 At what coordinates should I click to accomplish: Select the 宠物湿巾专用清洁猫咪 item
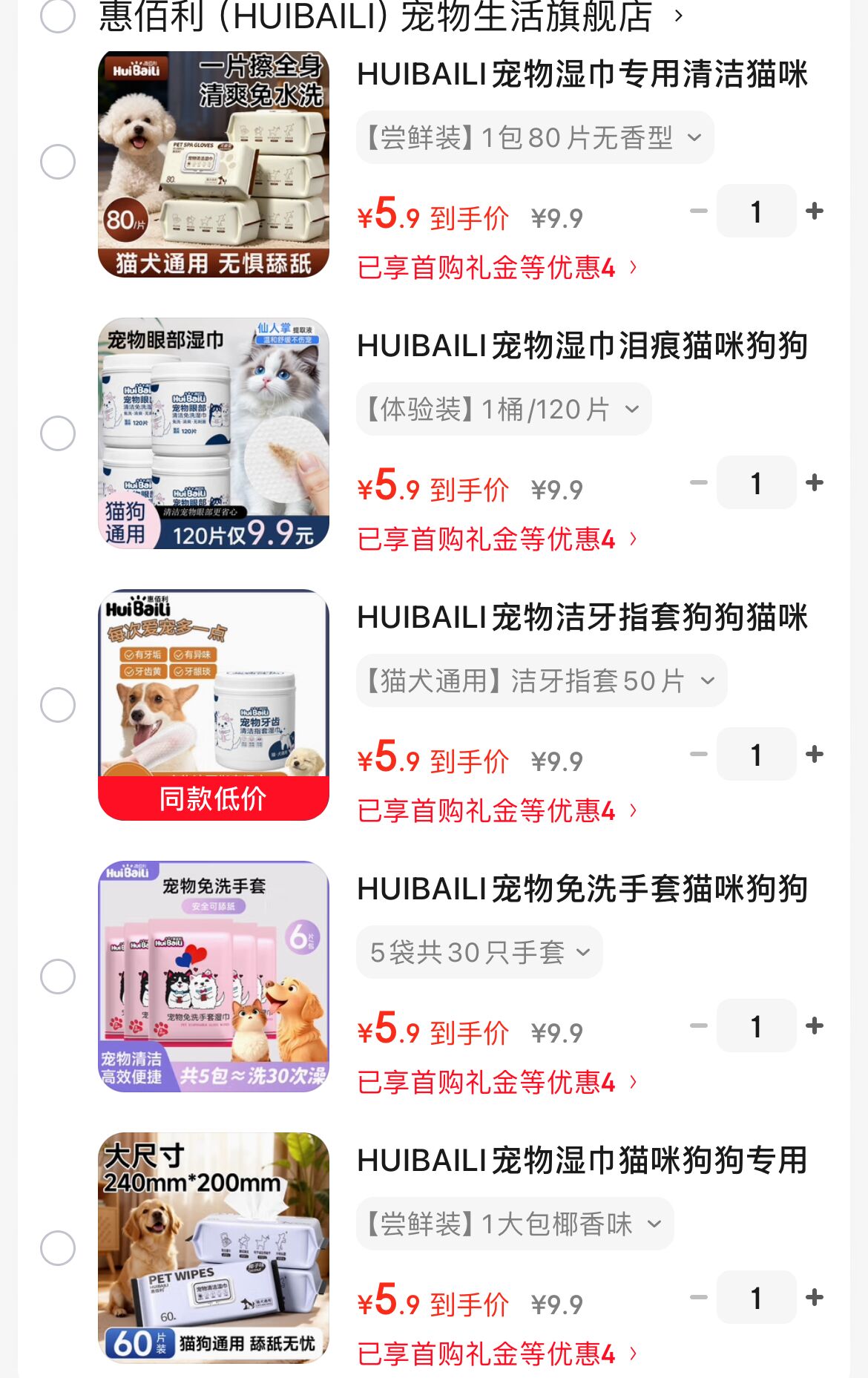[58, 162]
